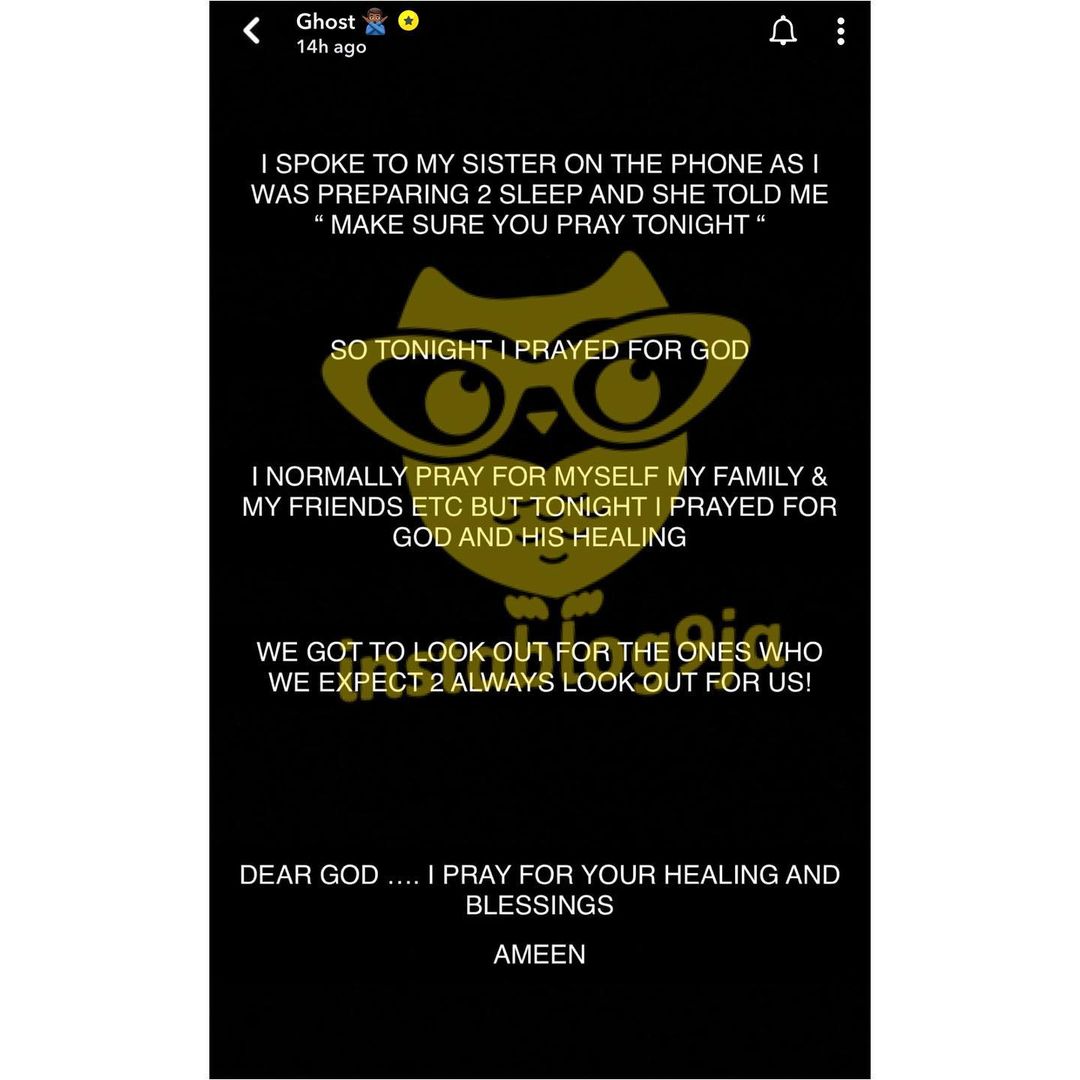
Task: Open Ghost's profile from the story header
Action: click(326, 21)
